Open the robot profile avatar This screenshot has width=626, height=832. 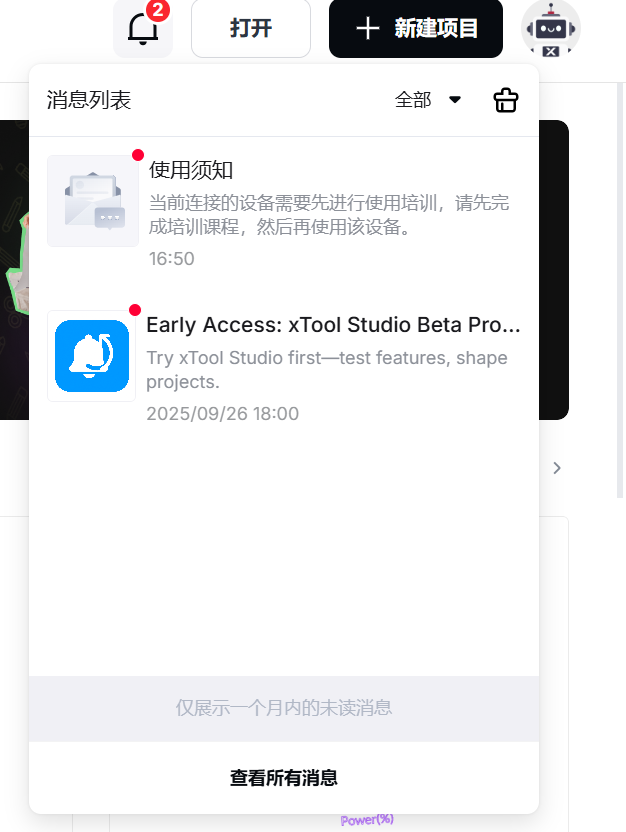(551, 28)
